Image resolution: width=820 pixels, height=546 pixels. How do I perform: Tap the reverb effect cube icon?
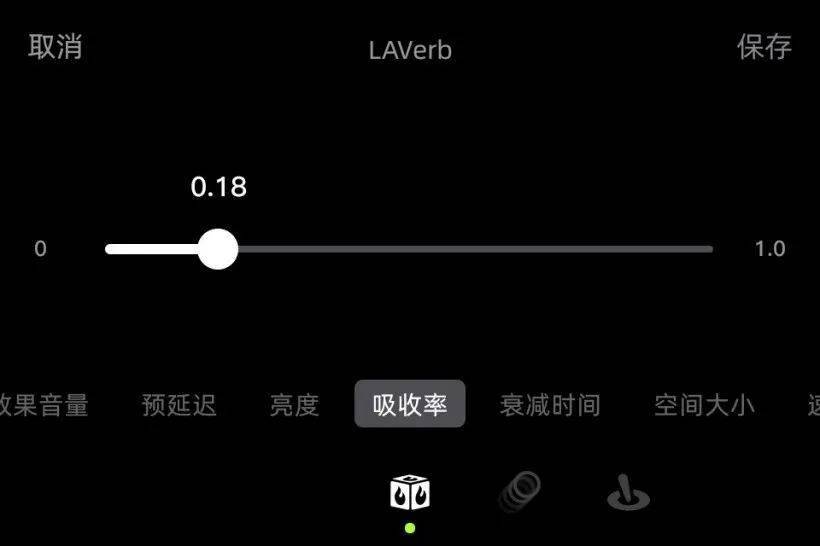pos(410,492)
